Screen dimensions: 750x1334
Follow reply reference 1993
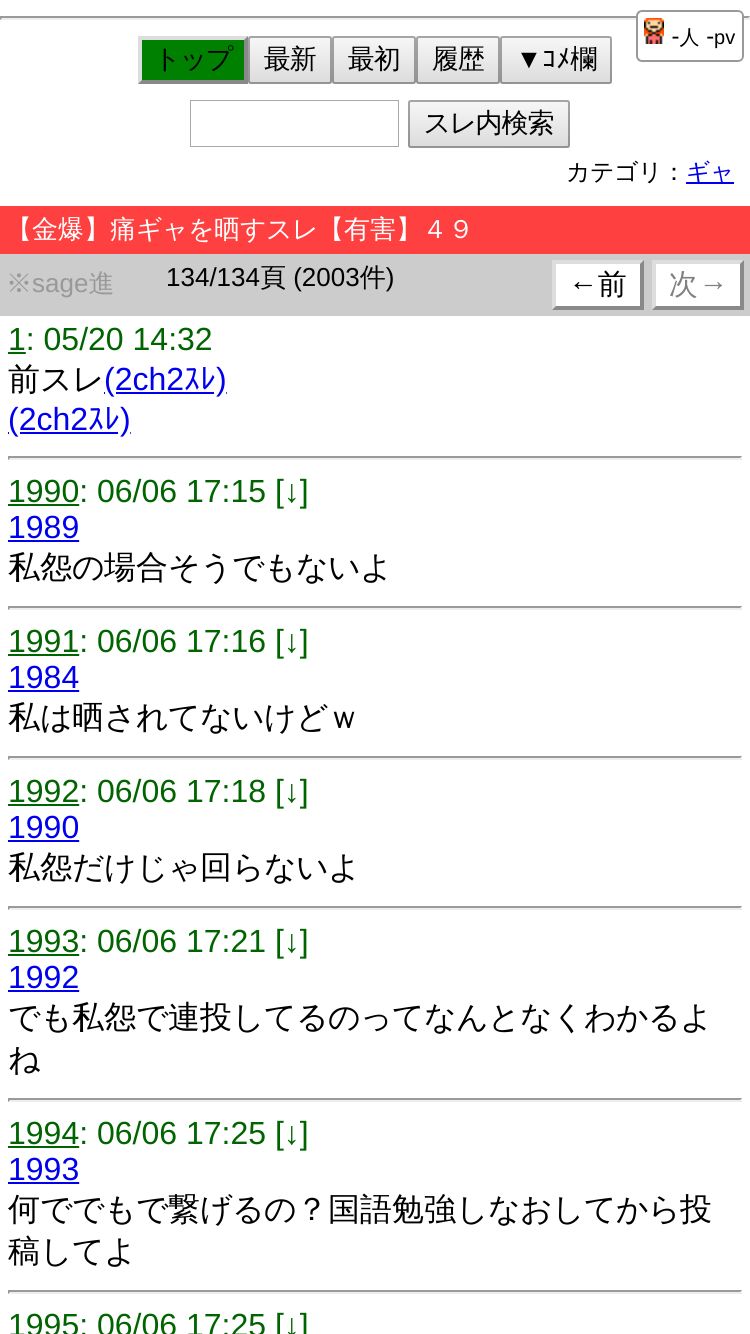pyautogui.click(x=43, y=1170)
